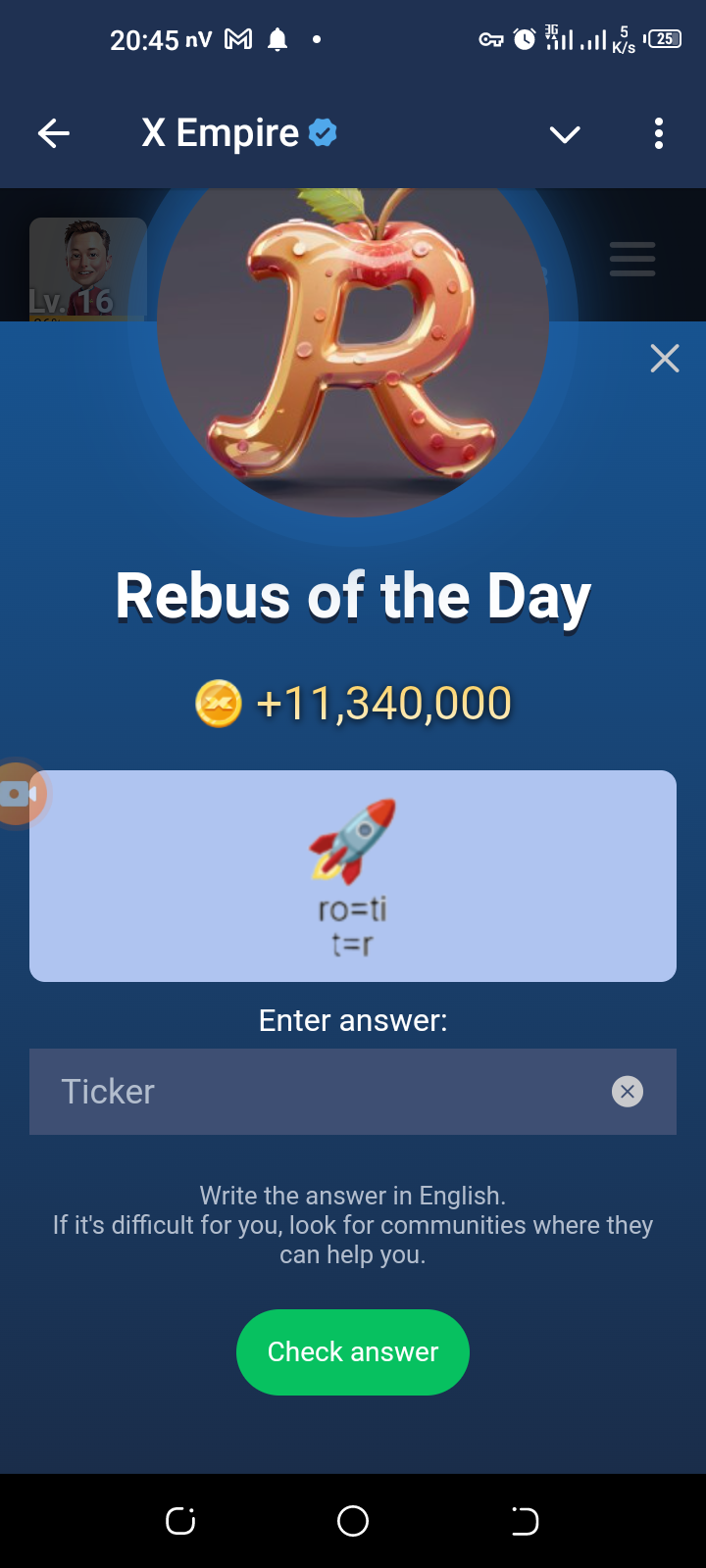
Task: Focus the answer field containing Ticker
Action: pos(314,1092)
